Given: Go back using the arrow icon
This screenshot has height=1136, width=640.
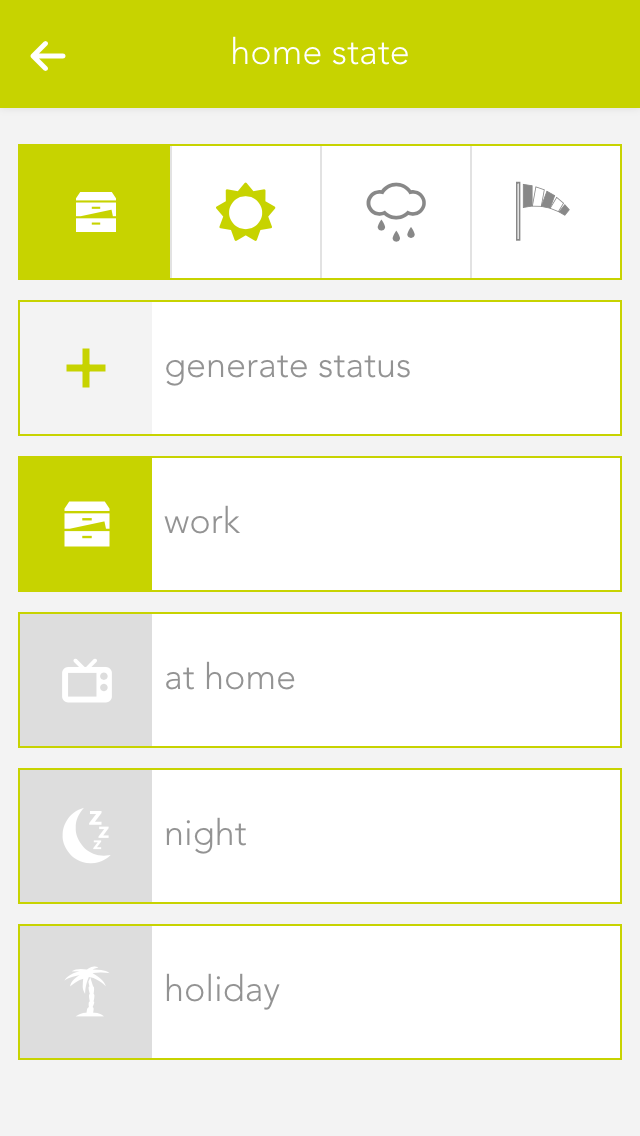Looking at the screenshot, I should pos(48,55).
